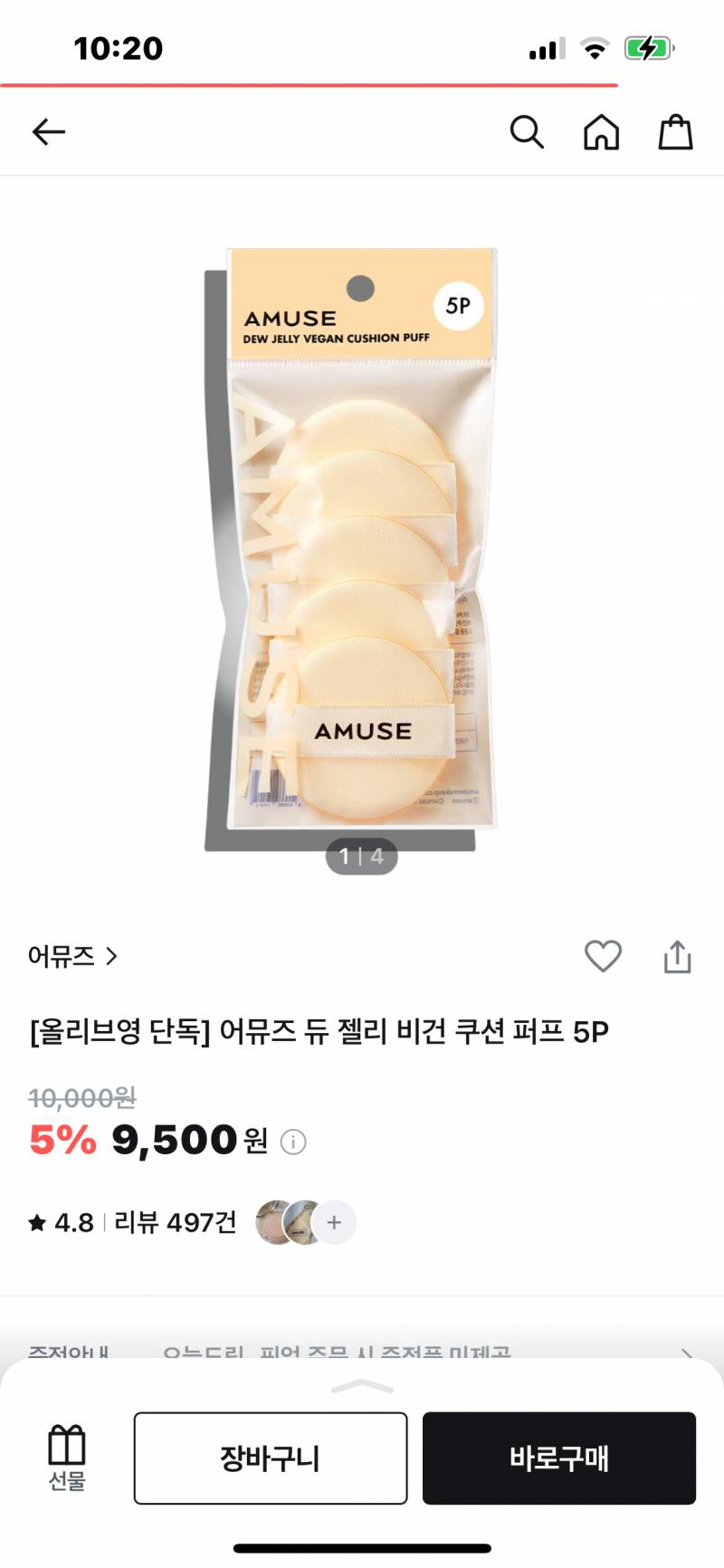Toggle the heart to favorite this product
Viewport: 724px width, 1568px height.
coord(604,956)
